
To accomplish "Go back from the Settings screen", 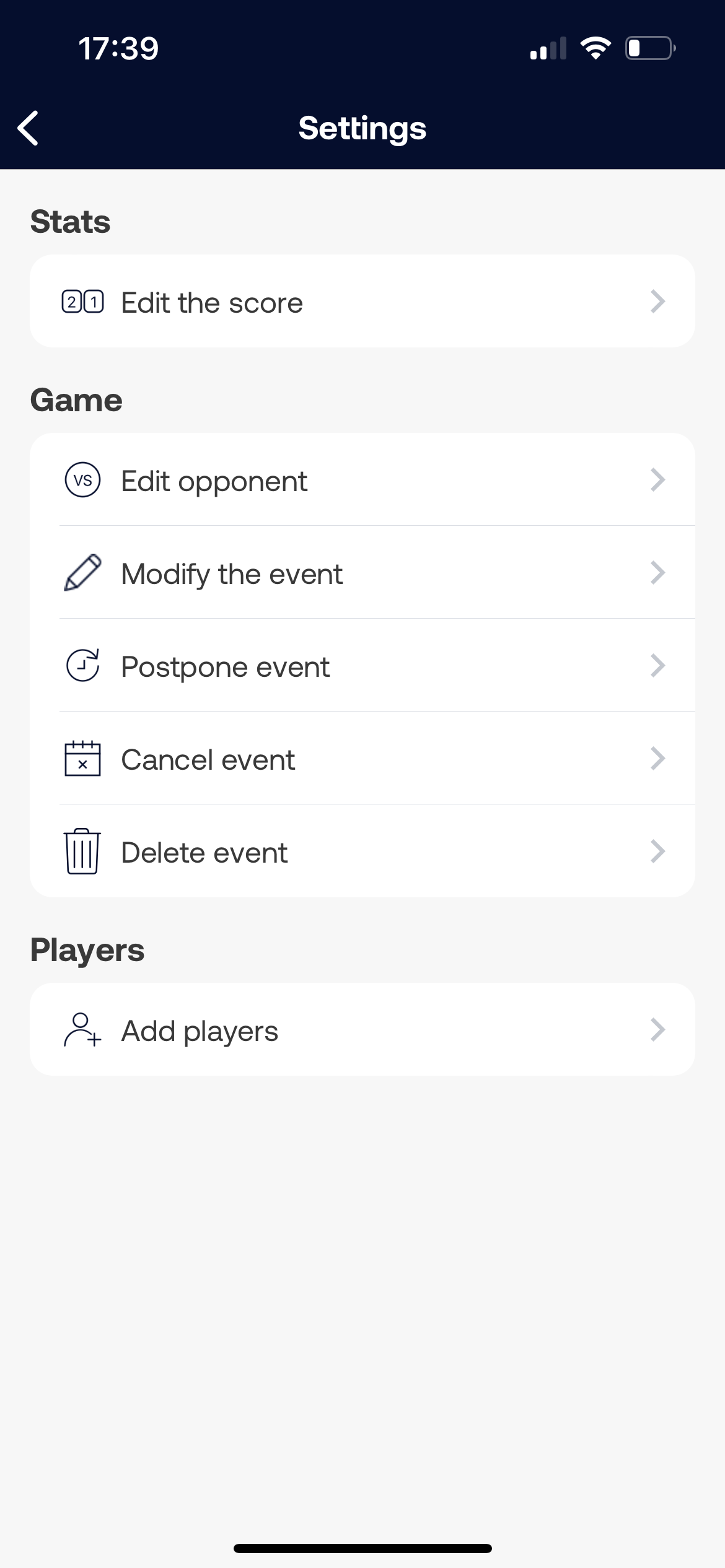I will click(x=29, y=128).
